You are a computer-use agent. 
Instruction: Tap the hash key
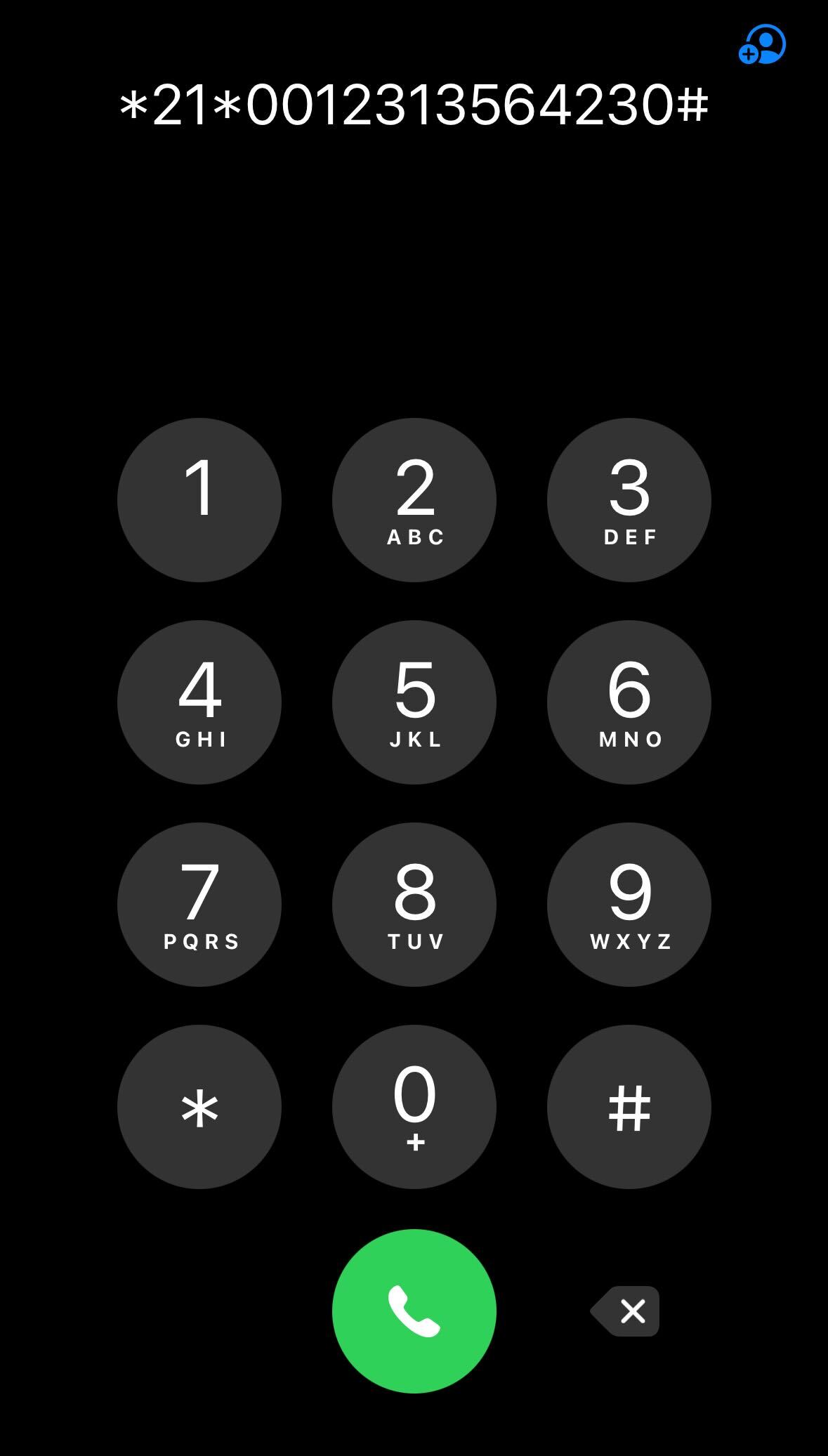click(629, 1107)
